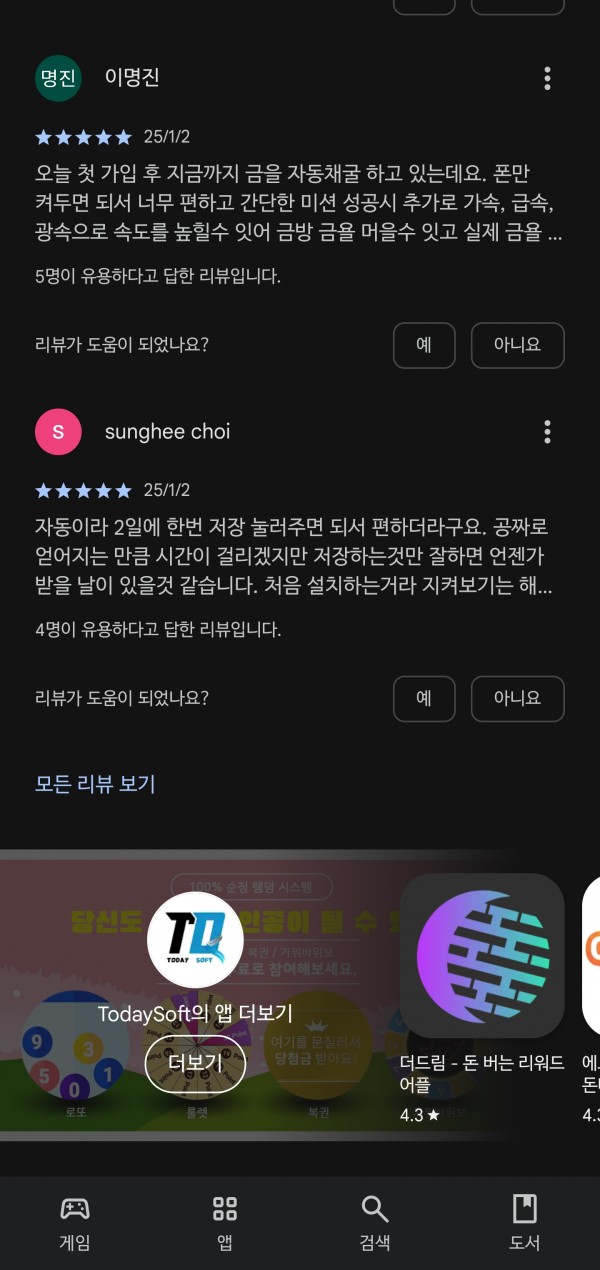Mark sunghee choi's review helpful with 예
600x1270 pixels.
(x=424, y=699)
